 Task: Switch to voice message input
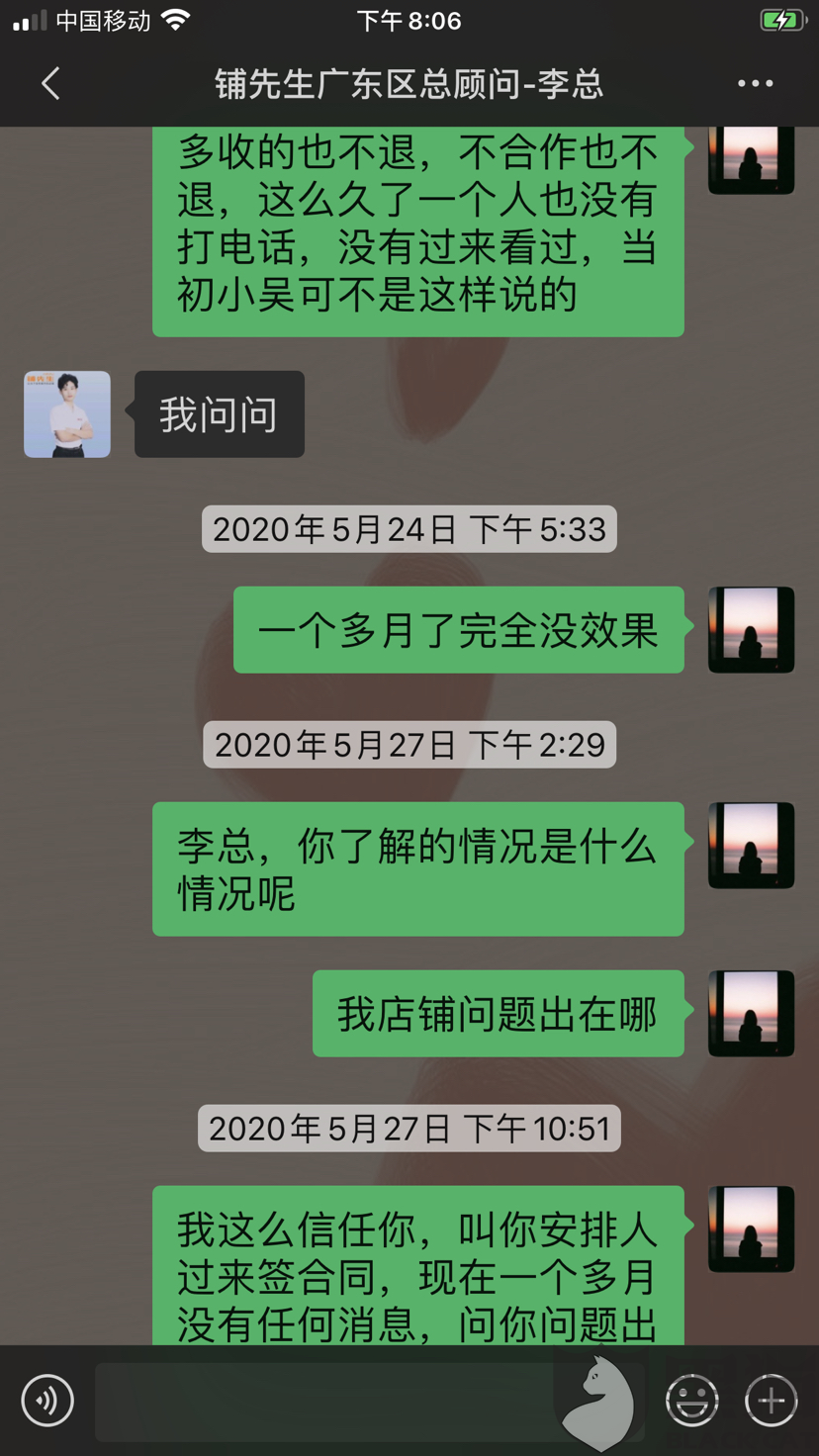coord(47,1401)
